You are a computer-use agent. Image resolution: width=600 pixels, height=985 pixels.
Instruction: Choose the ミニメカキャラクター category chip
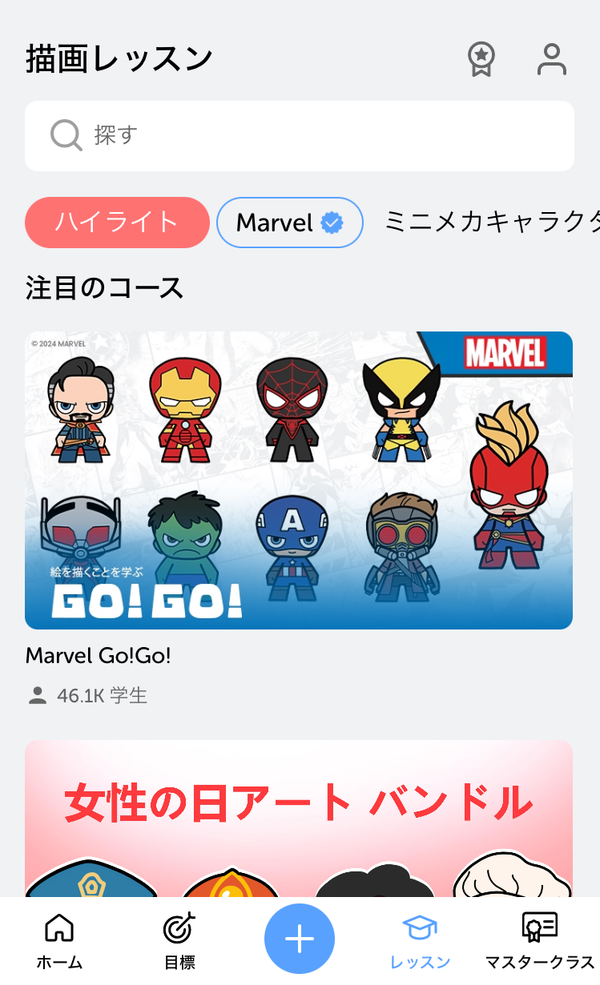[492, 222]
